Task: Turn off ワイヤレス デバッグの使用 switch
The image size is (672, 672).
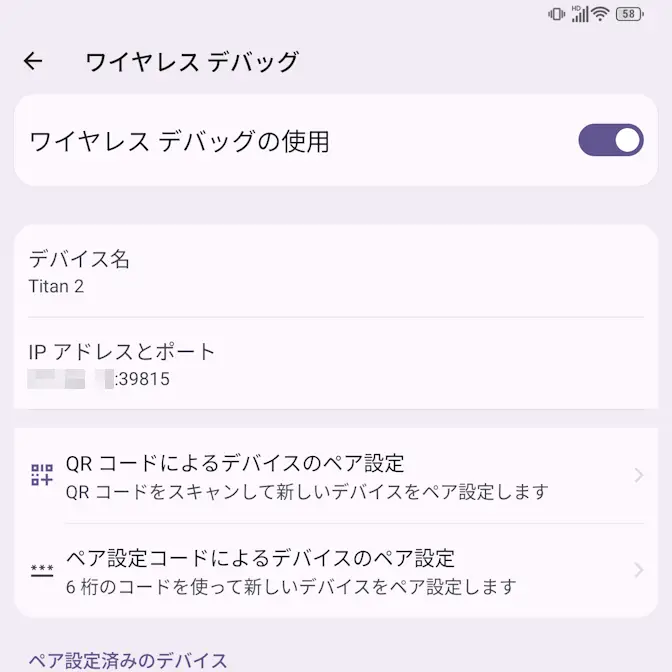Action: coord(610,141)
